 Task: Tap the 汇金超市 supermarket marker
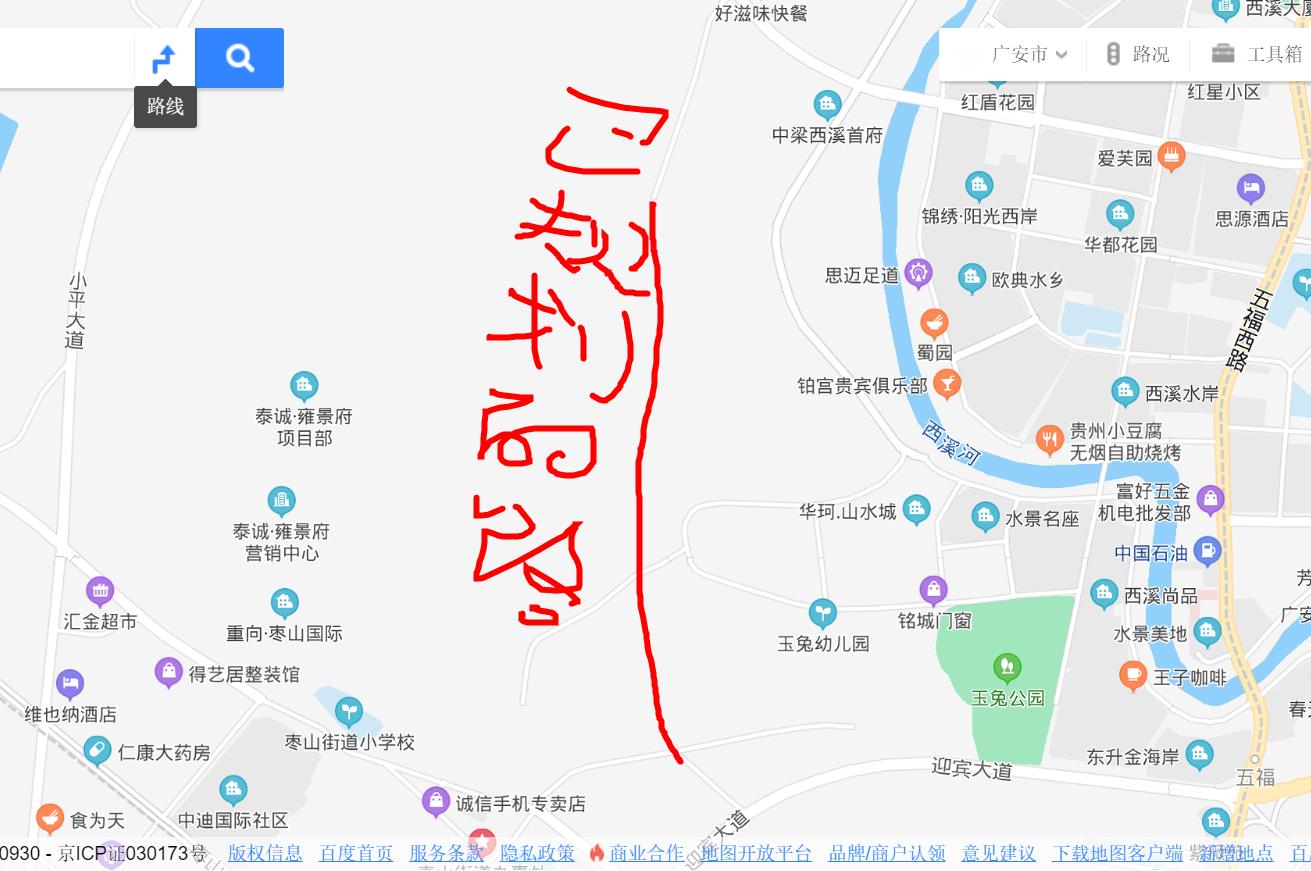coord(100,592)
